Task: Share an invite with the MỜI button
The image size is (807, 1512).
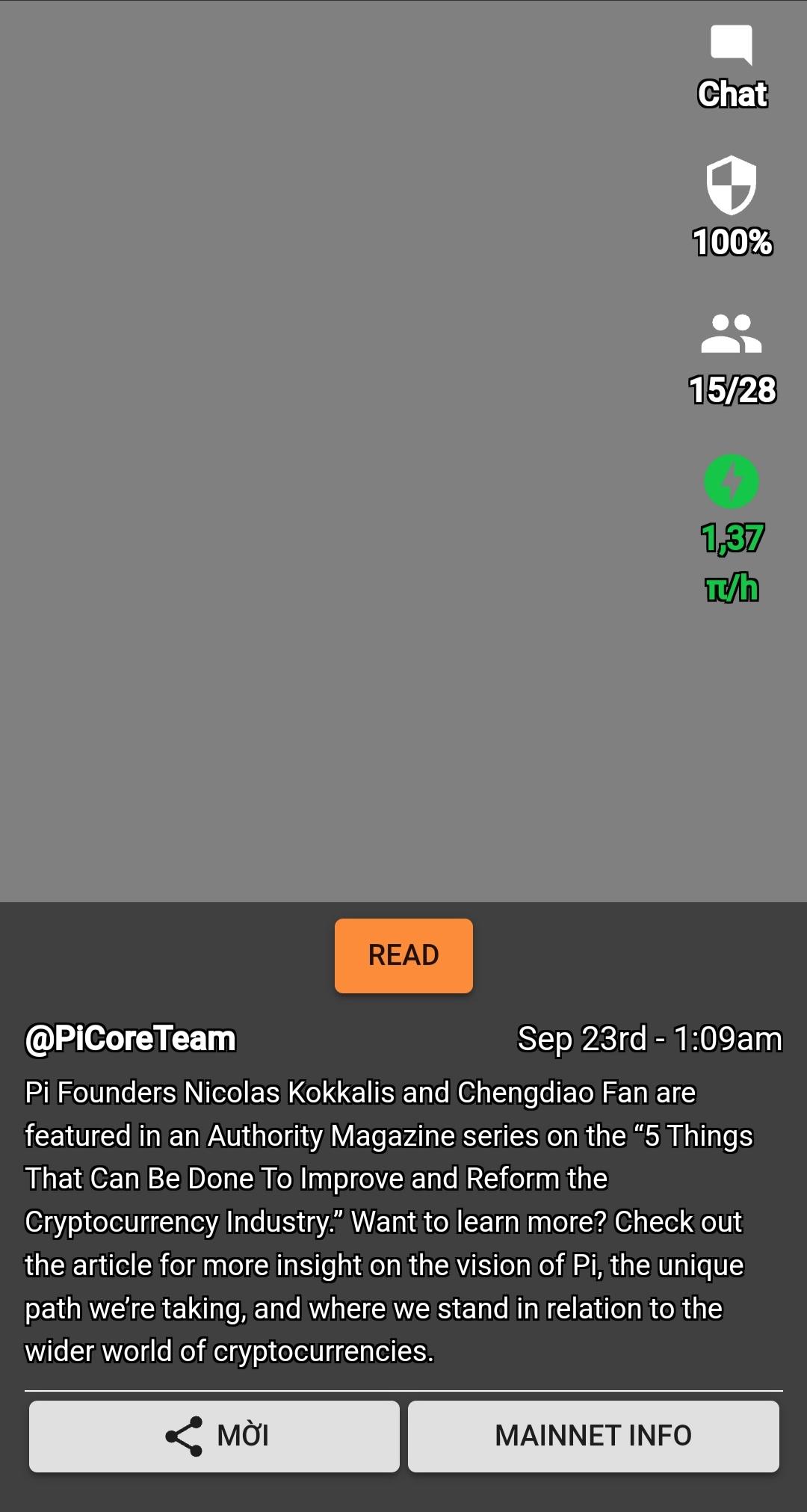Action: coord(214,1436)
